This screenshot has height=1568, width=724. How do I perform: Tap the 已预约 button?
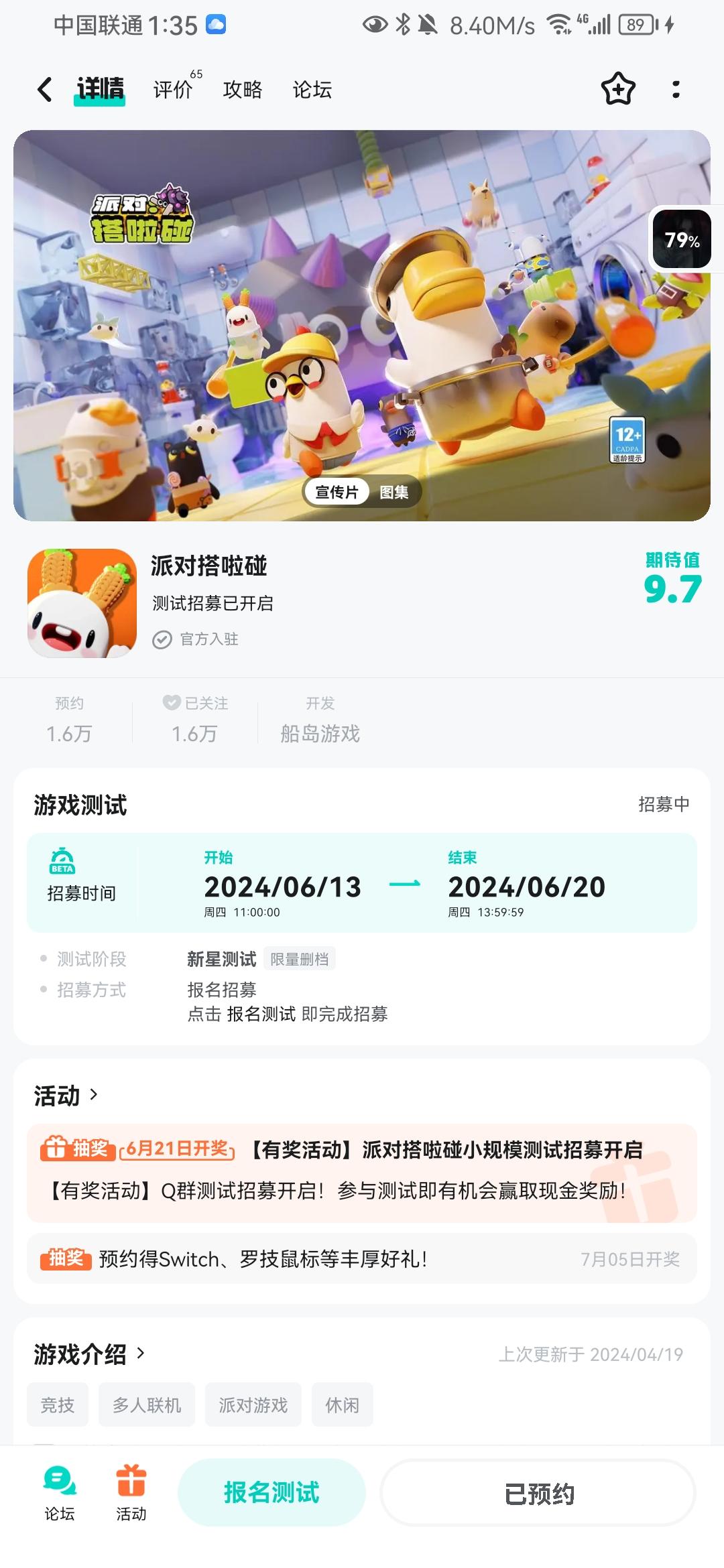tap(538, 1492)
